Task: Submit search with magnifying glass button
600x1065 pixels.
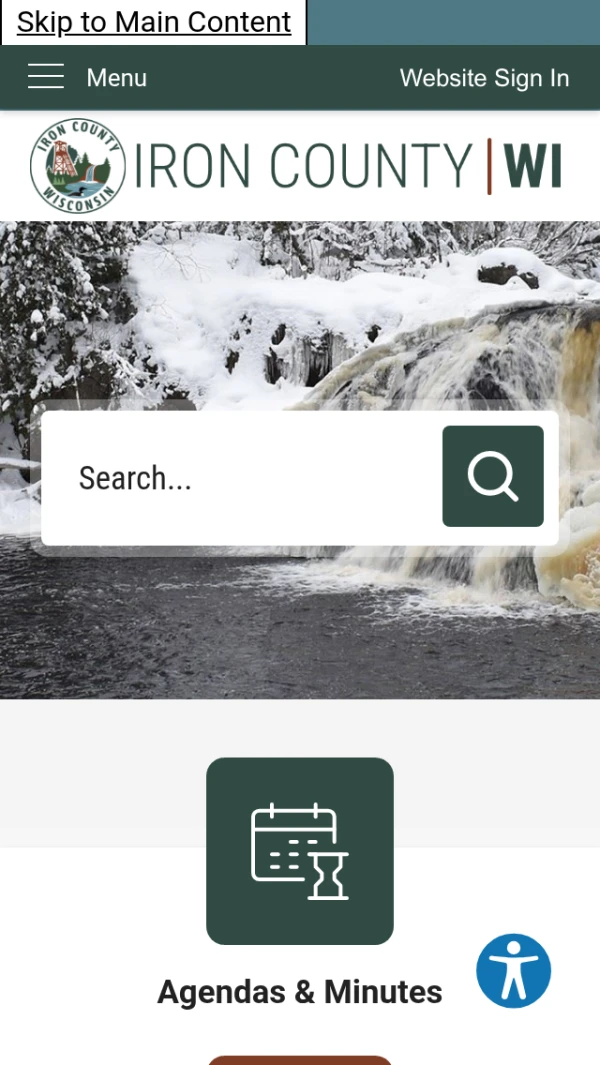Action: pos(493,476)
